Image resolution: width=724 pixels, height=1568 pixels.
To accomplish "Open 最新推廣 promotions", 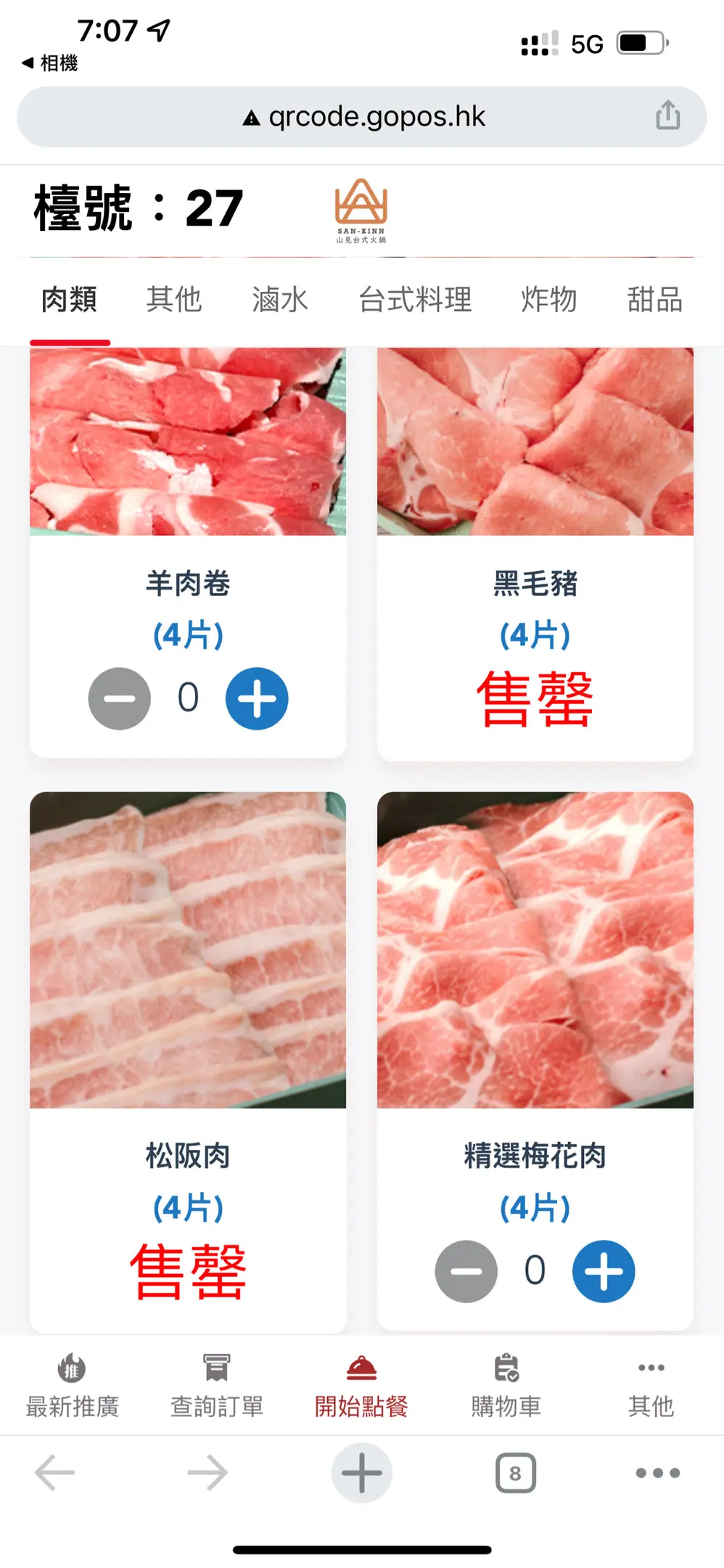I will [72, 1385].
